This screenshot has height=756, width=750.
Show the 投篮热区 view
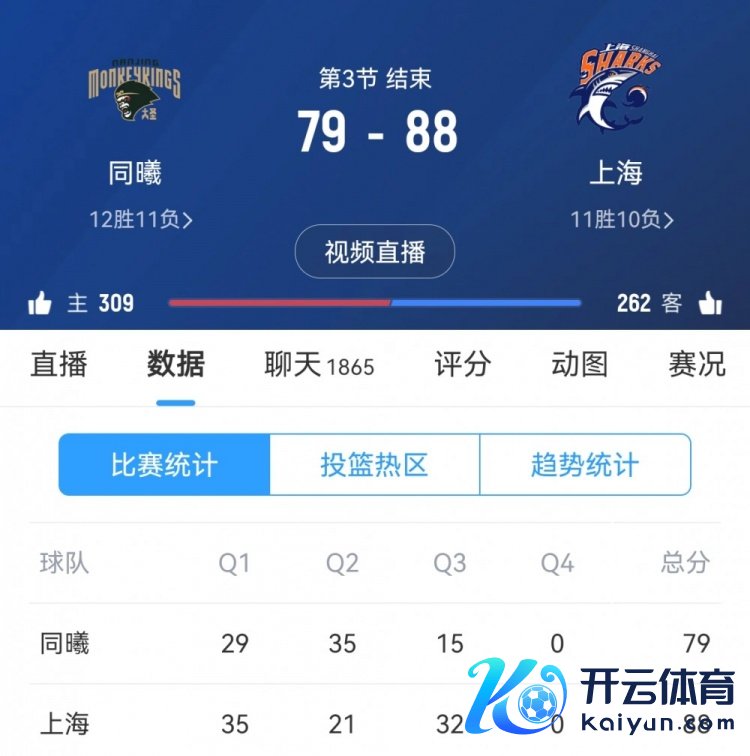point(374,464)
